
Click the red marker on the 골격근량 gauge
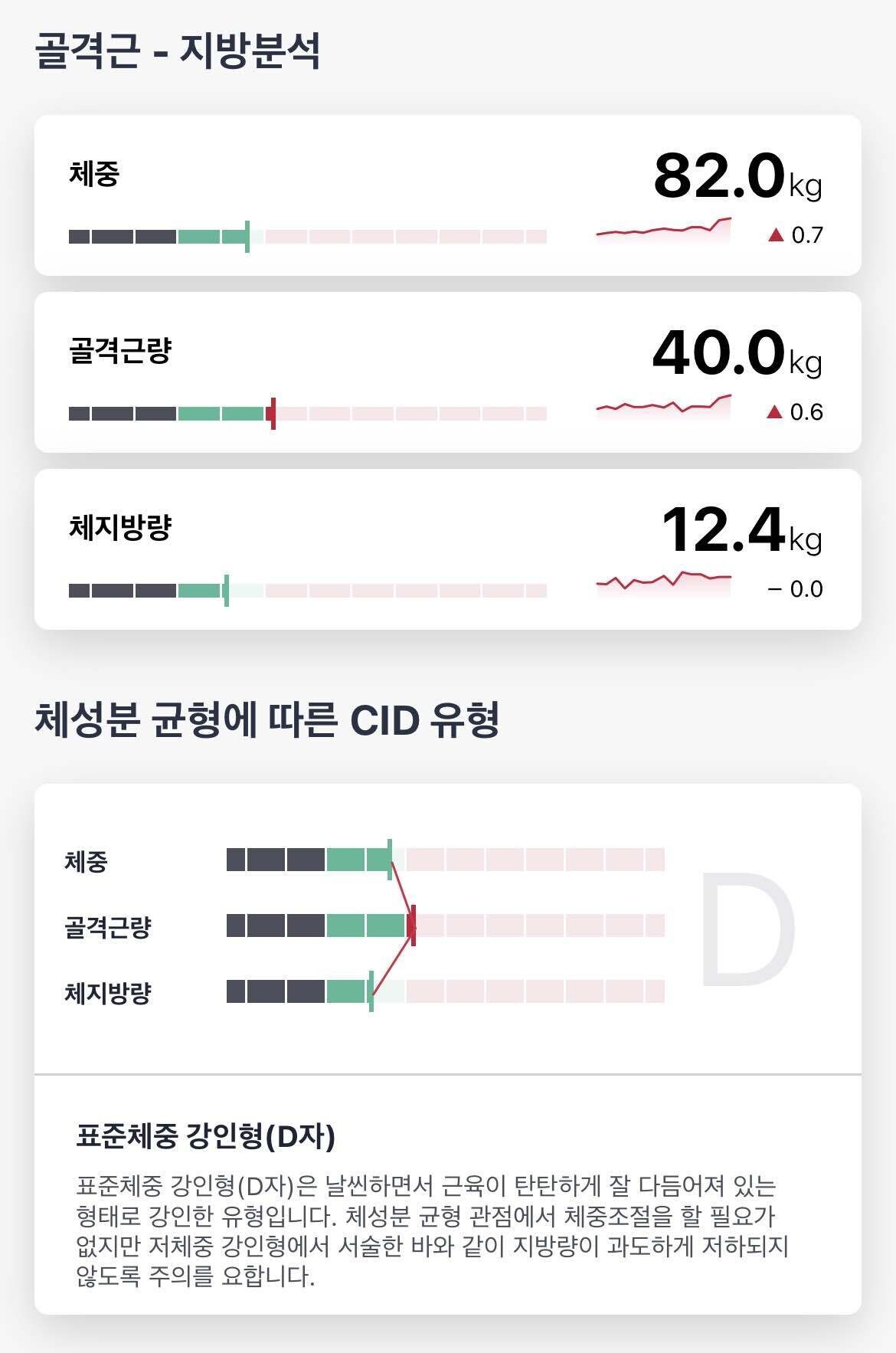pyautogui.click(x=274, y=411)
